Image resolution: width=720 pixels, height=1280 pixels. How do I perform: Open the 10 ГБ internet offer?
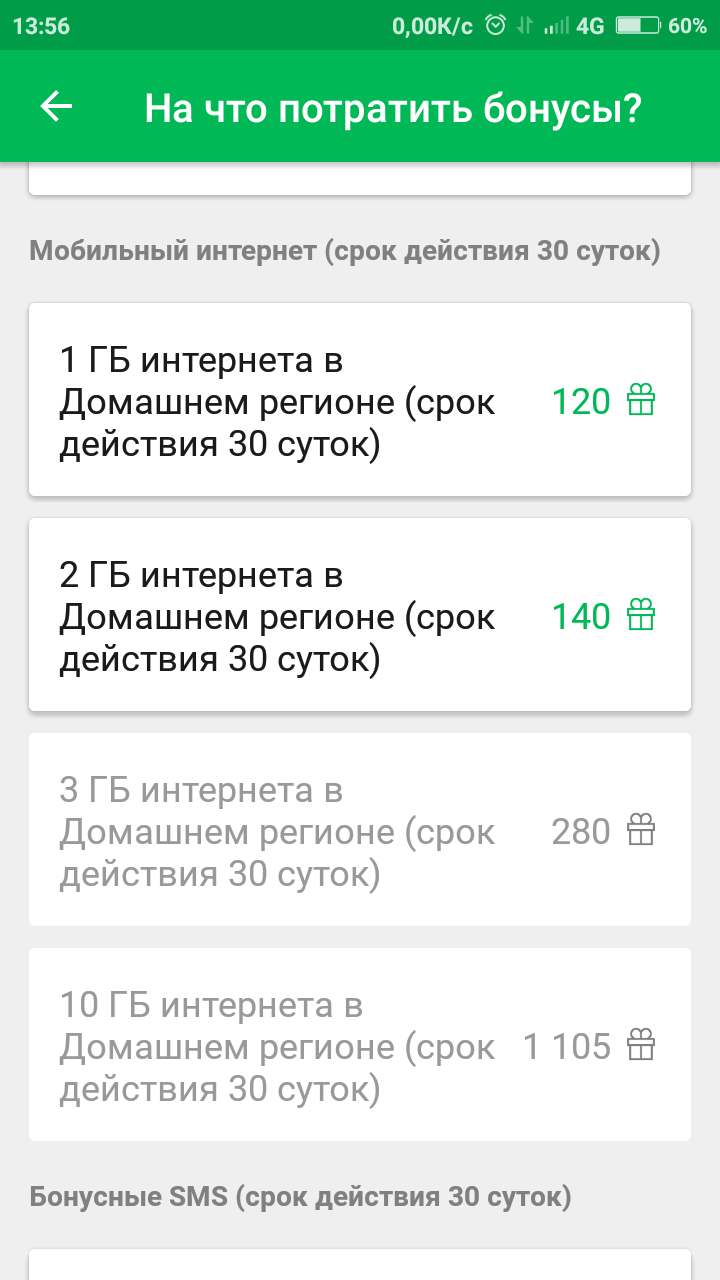click(360, 1045)
